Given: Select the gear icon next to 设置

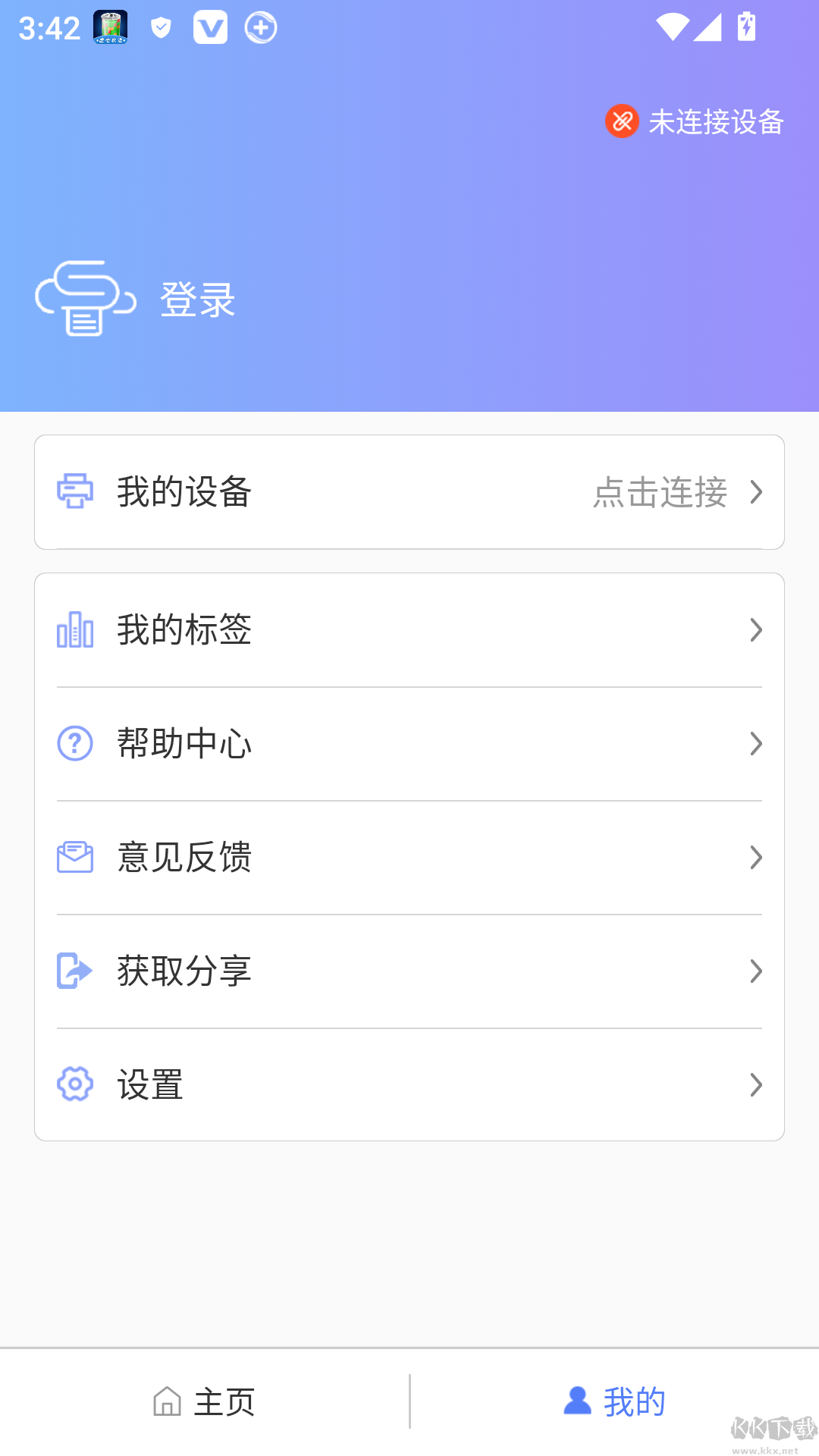Looking at the screenshot, I should [74, 1085].
